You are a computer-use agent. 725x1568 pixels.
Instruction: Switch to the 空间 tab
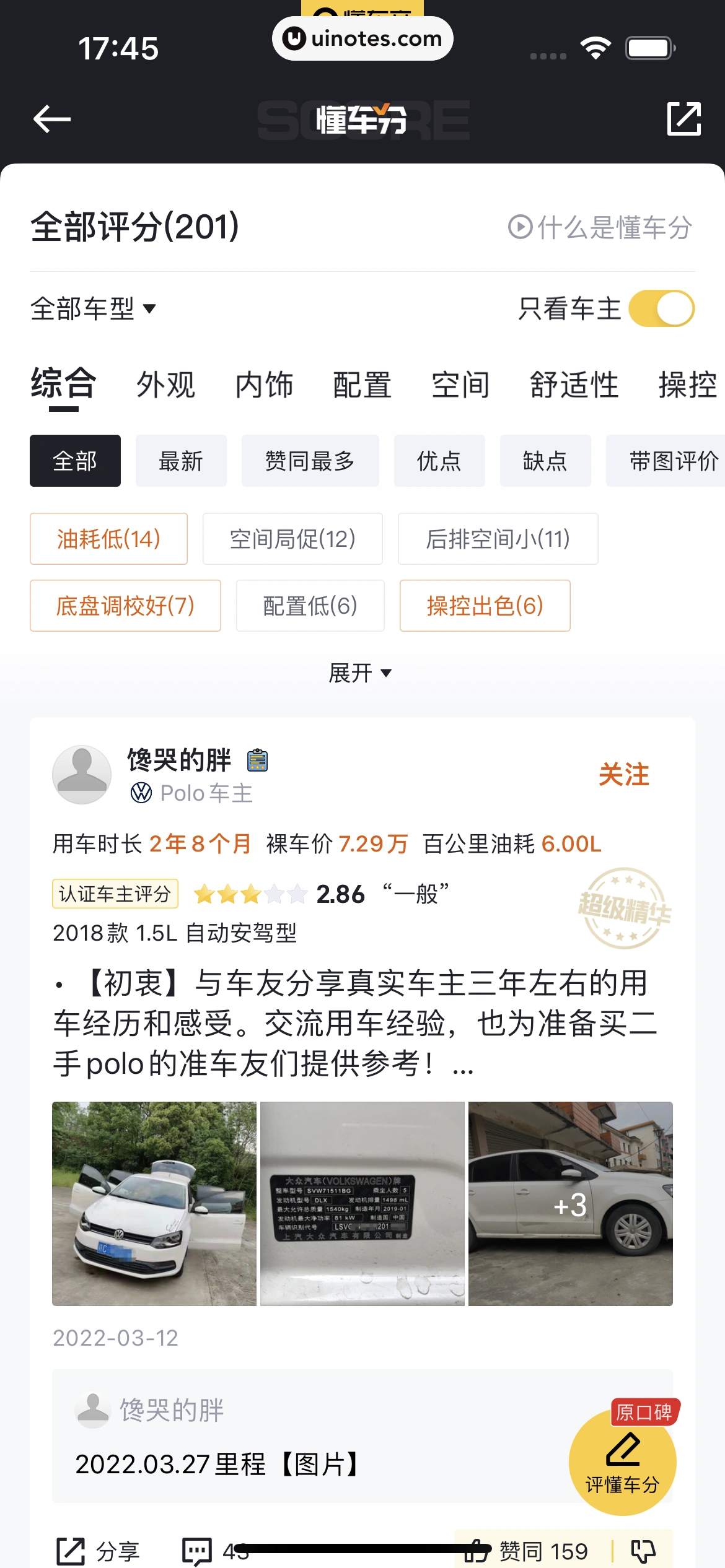coord(460,385)
